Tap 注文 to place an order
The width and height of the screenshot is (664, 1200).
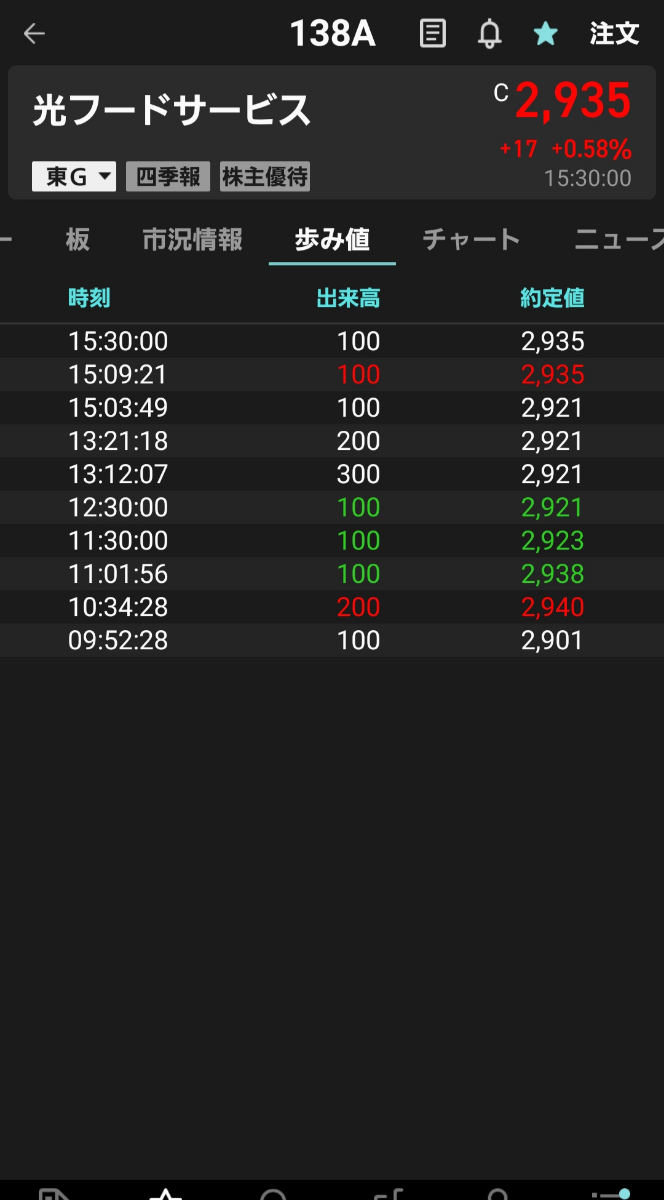tap(614, 34)
